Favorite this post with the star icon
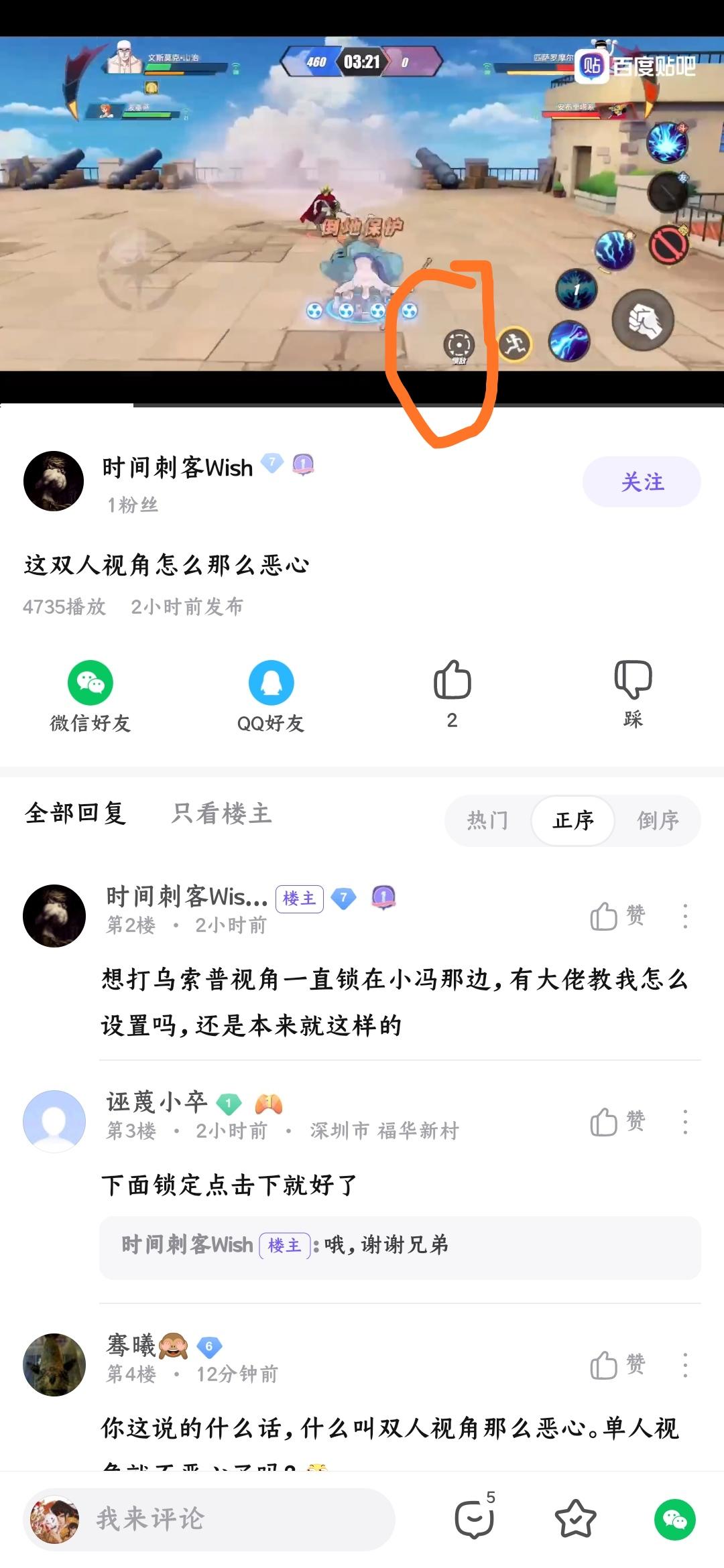 [x=575, y=1519]
